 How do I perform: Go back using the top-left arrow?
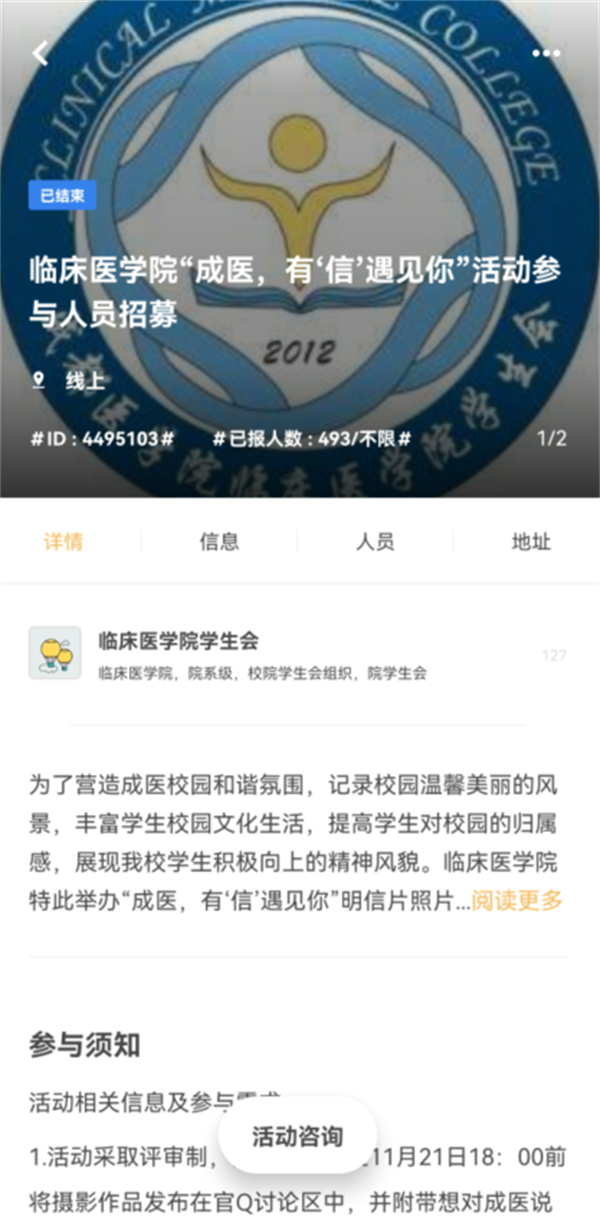pos(41,54)
